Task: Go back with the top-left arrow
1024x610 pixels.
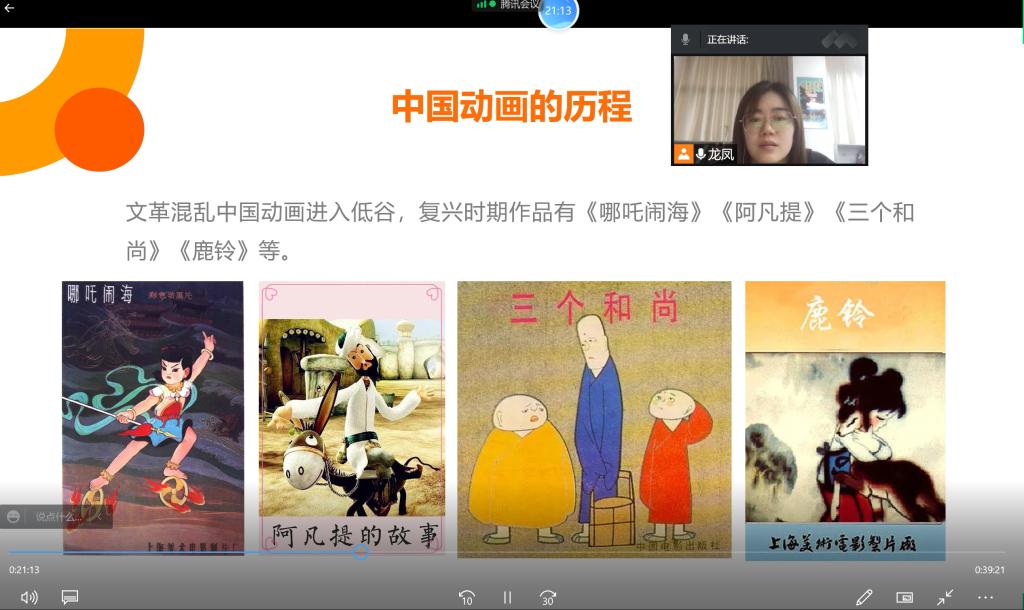Action: tap(10, 8)
